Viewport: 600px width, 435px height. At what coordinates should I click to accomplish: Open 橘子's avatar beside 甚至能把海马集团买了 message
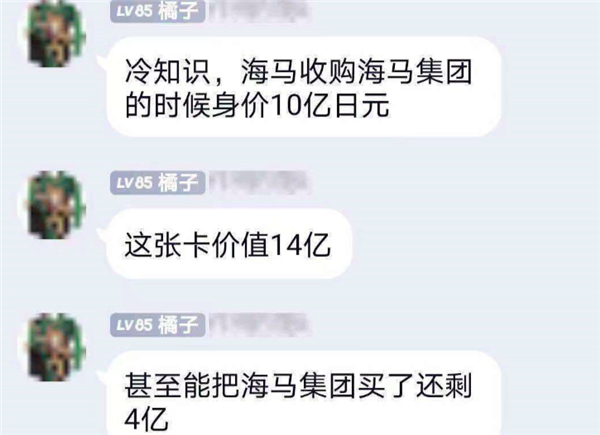tap(56, 346)
